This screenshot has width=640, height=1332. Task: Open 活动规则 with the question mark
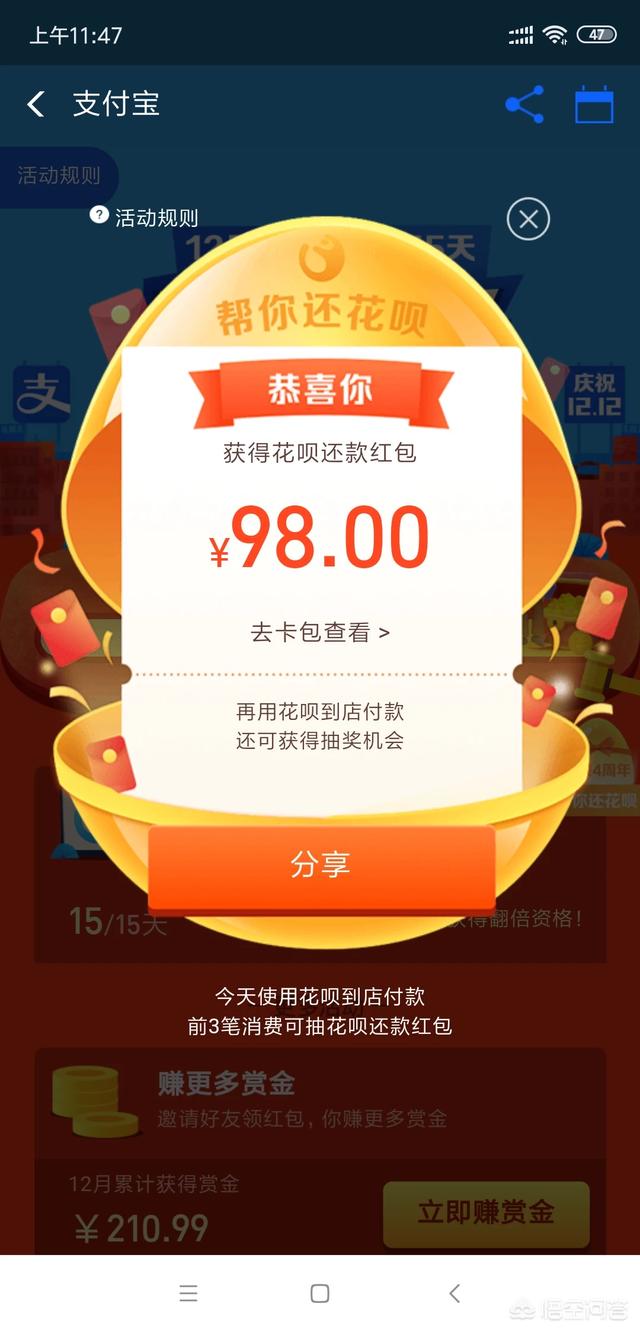click(145, 217)
